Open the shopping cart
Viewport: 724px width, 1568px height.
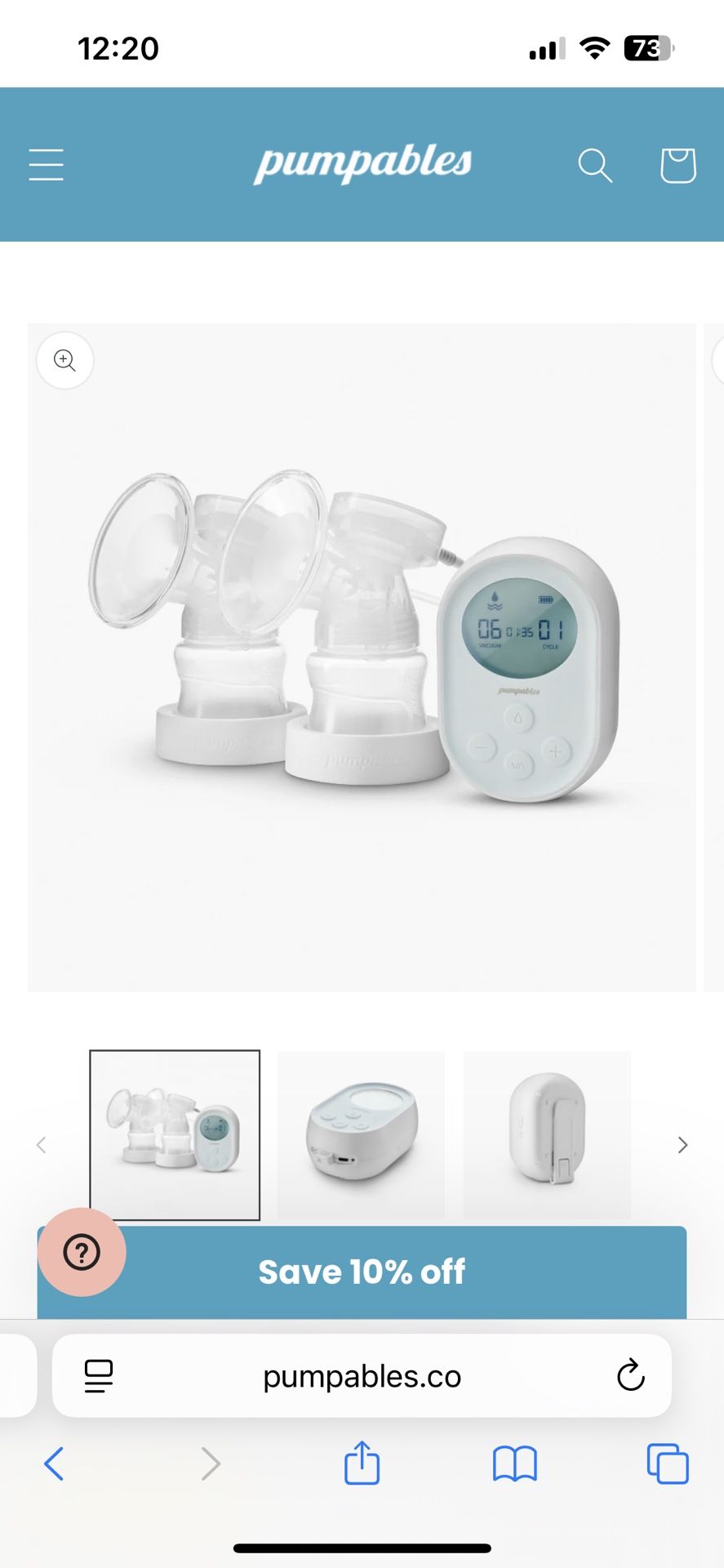tap(677, 165)
